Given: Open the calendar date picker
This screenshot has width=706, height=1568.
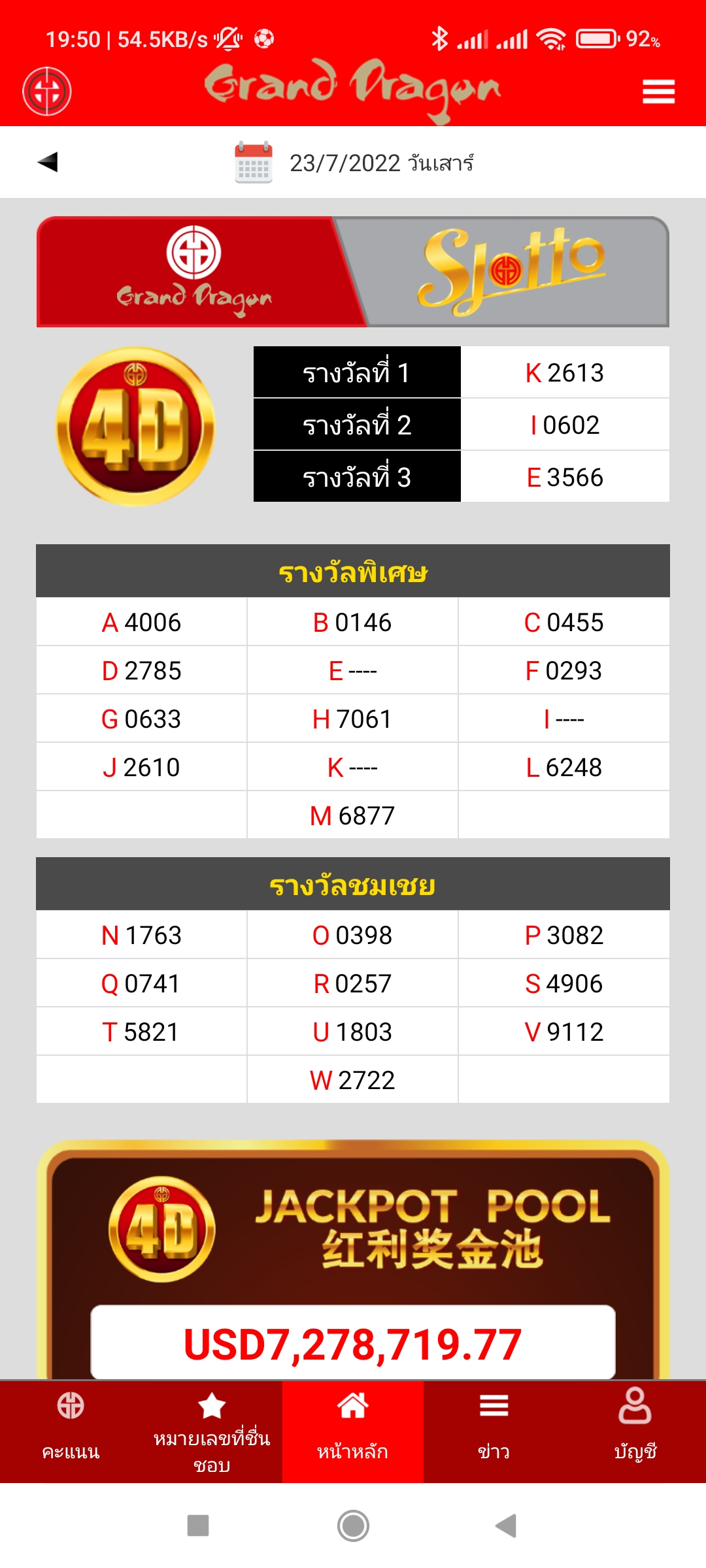Looking at the screenshot, I should coord(254,162).
